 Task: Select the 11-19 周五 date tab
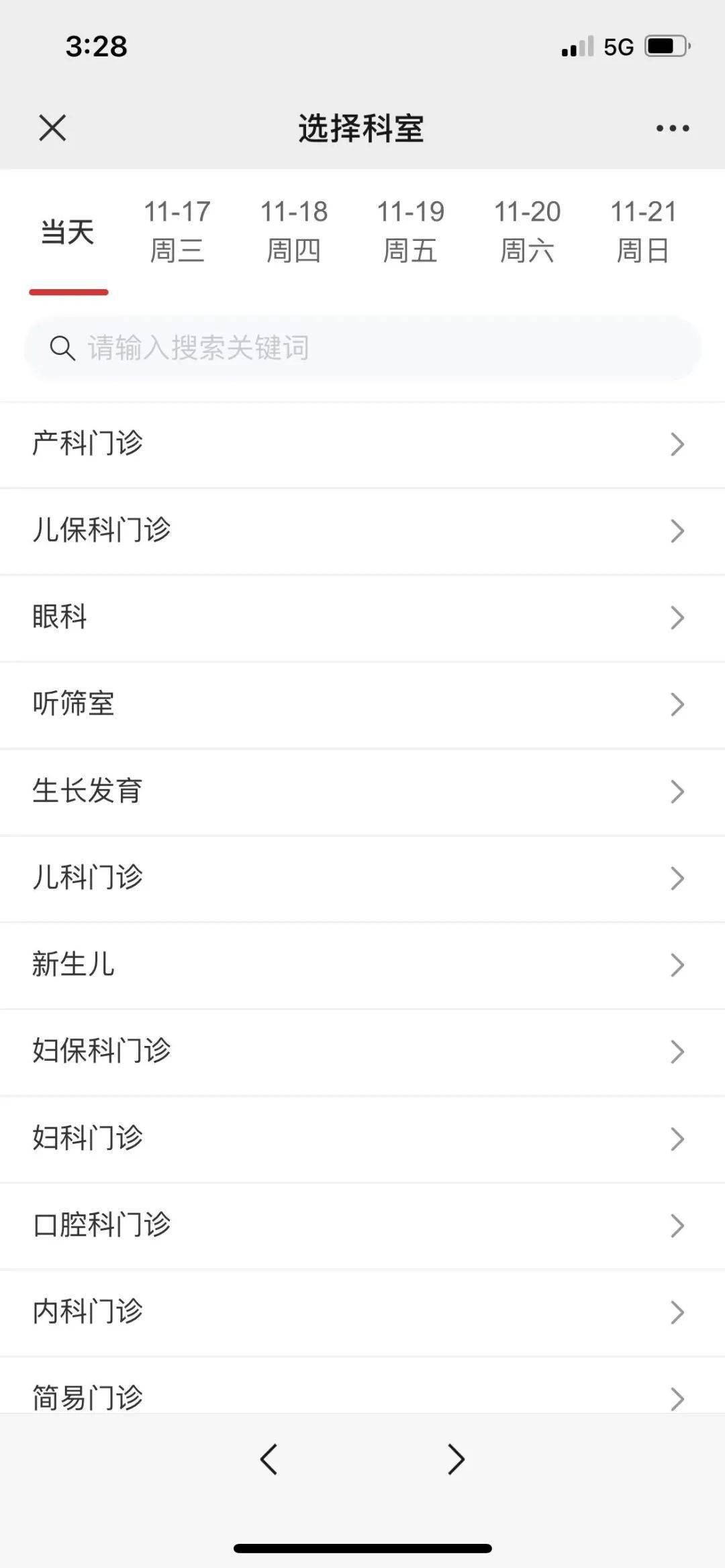(410, 231)
